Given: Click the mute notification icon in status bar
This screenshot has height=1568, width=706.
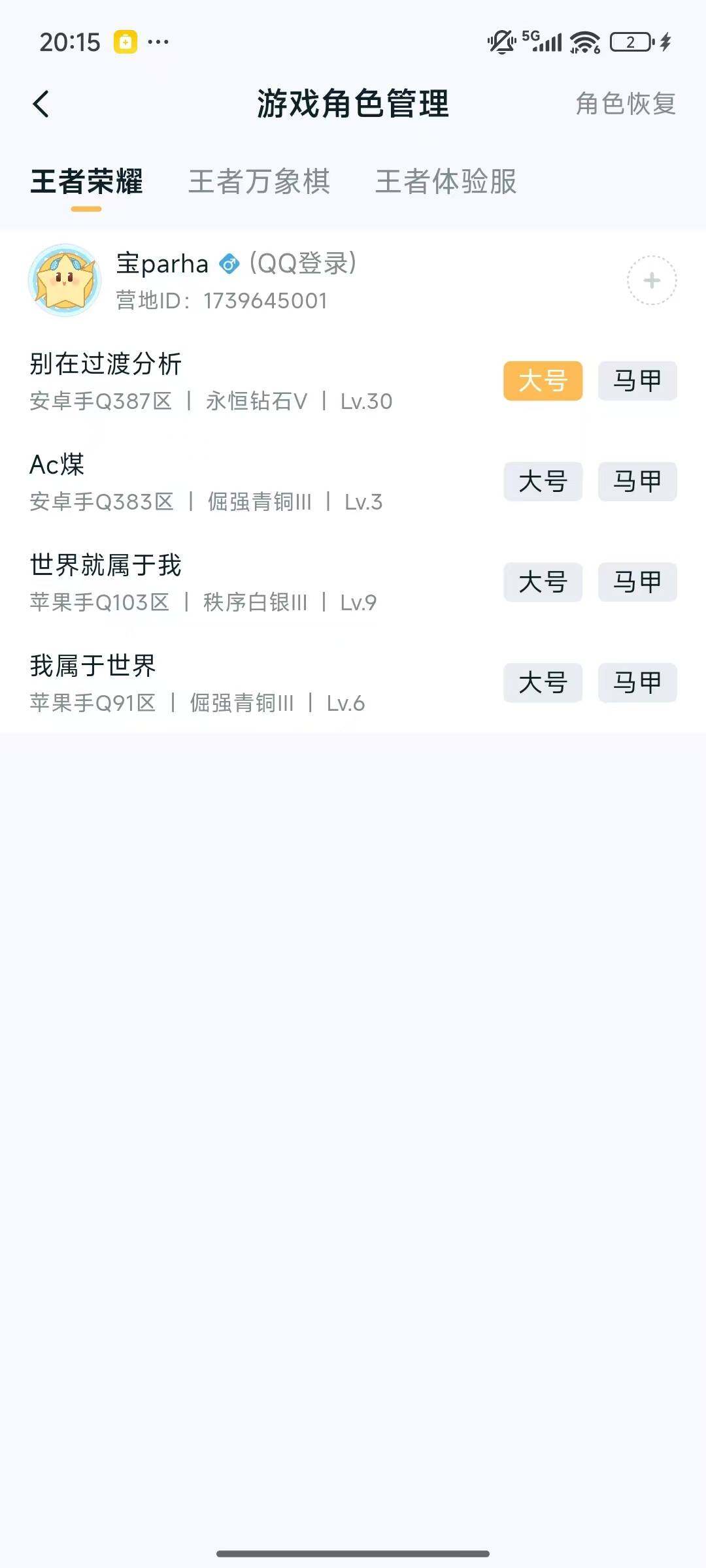Looking at the screenshot, I should 499,41.
